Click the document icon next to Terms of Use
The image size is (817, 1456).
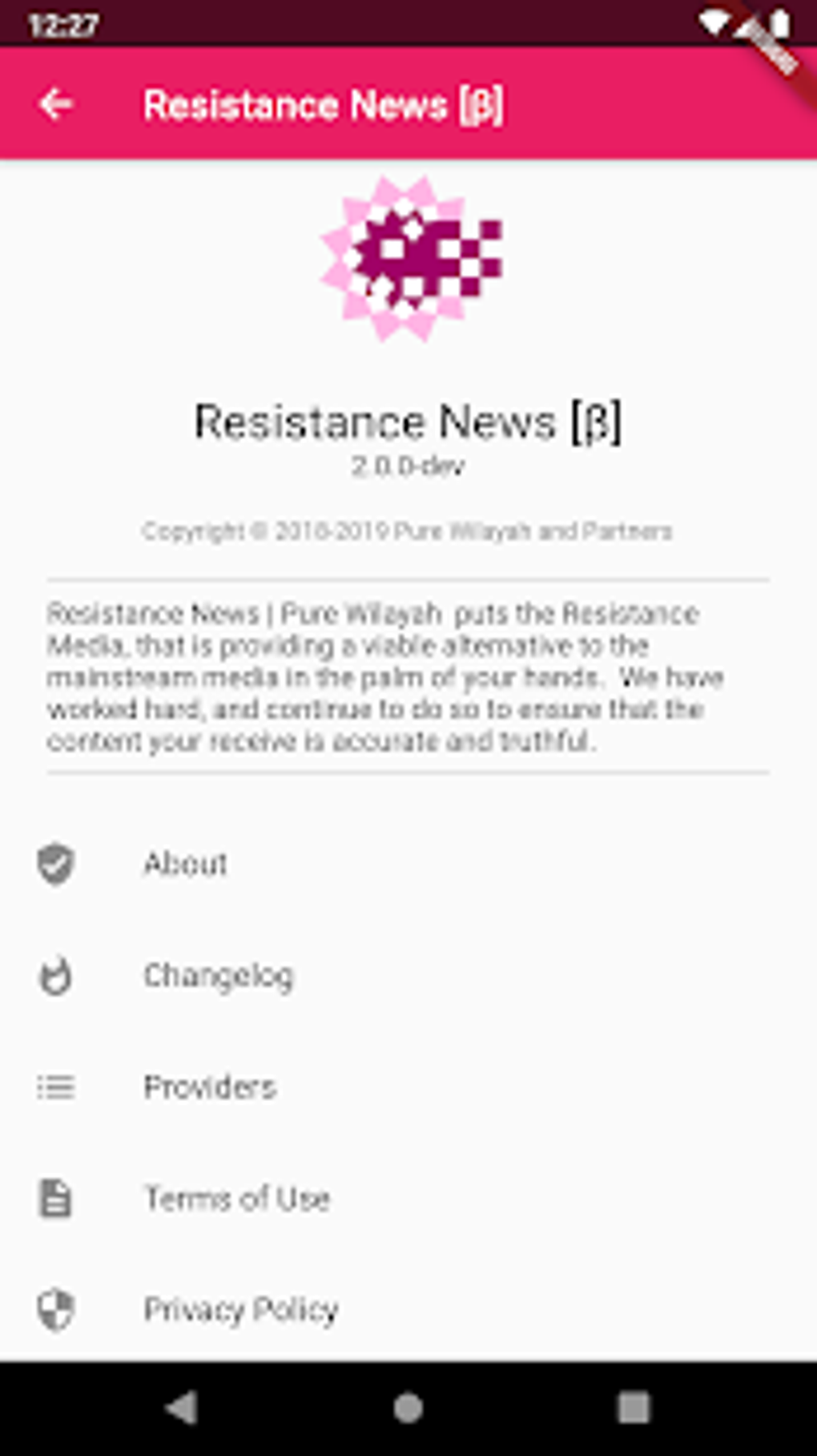point(54,1199)
